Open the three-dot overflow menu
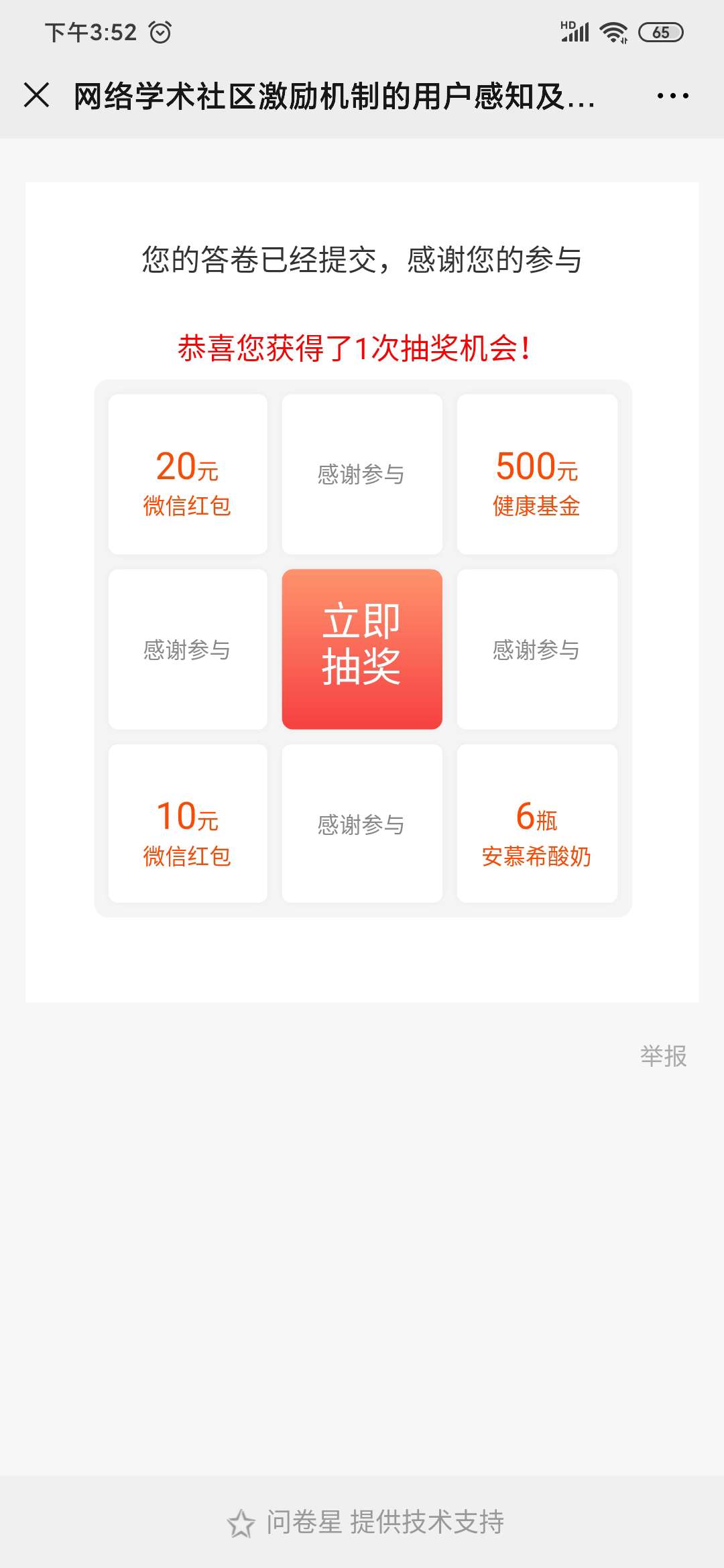The image size is (724, 1568). coord(672,96)
